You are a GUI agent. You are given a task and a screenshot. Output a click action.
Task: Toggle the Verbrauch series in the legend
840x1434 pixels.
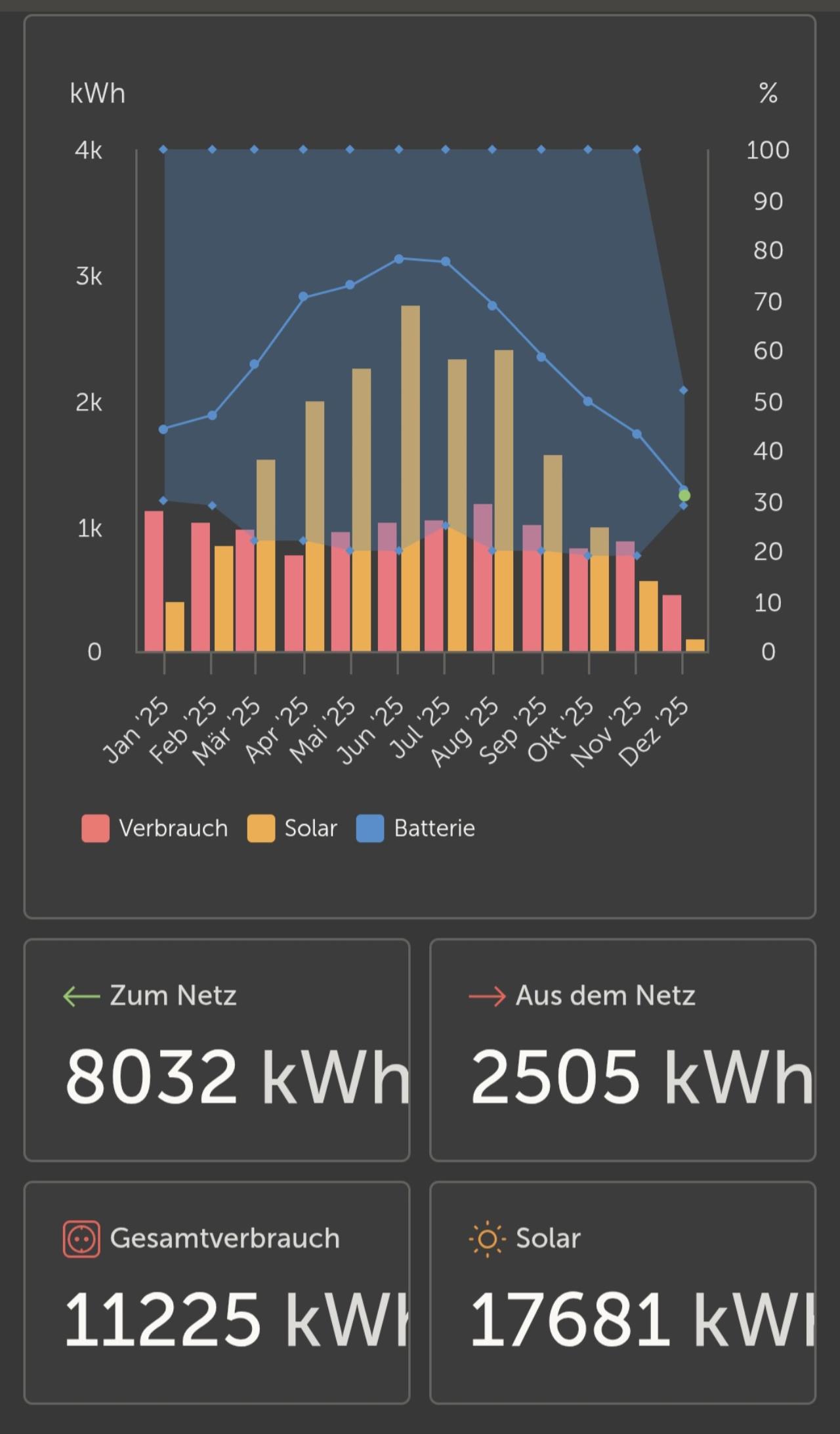tap(155, 828)
